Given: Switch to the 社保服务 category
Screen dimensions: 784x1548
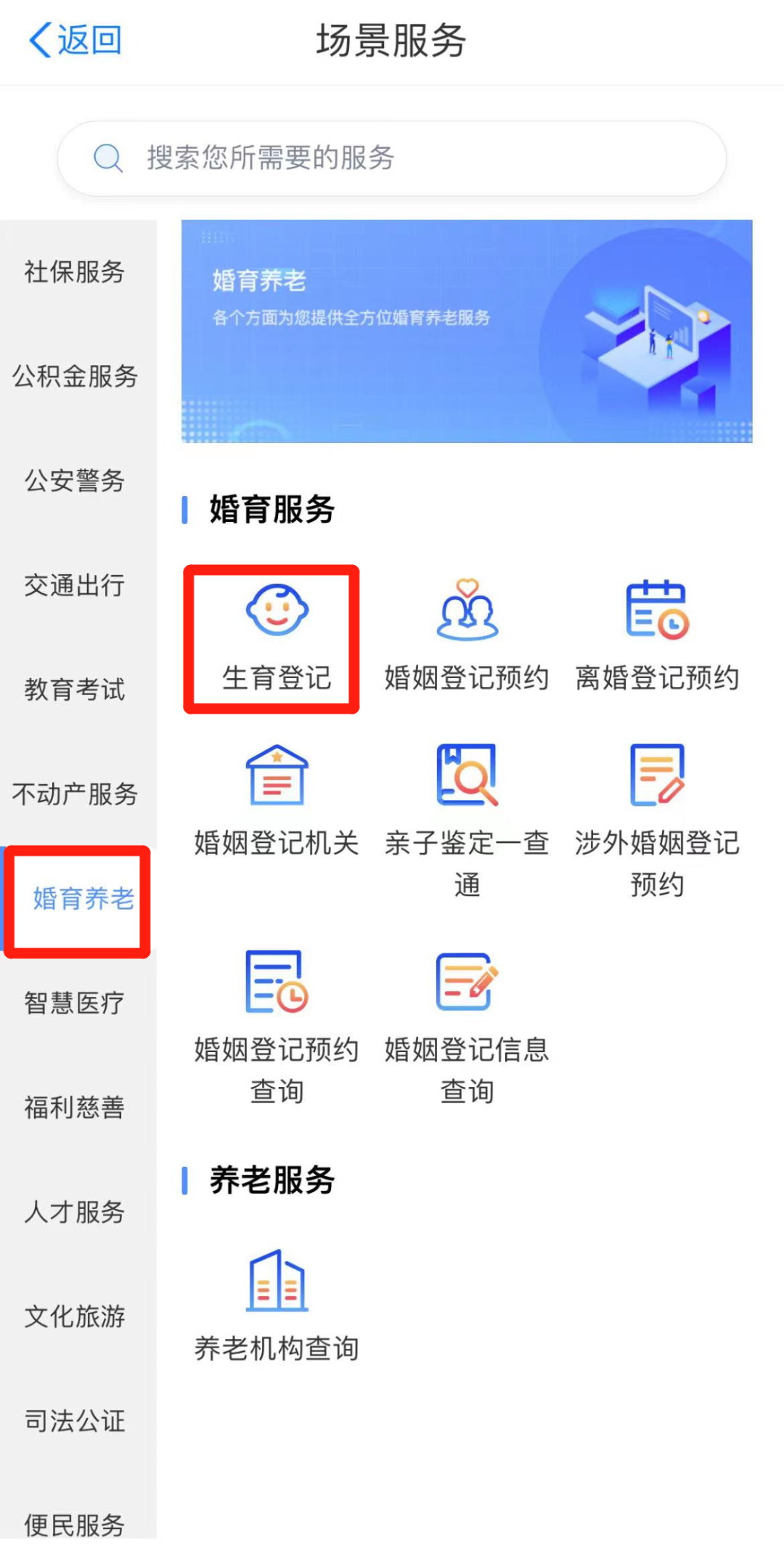Looking at the screenshot, I should [75, 272].
